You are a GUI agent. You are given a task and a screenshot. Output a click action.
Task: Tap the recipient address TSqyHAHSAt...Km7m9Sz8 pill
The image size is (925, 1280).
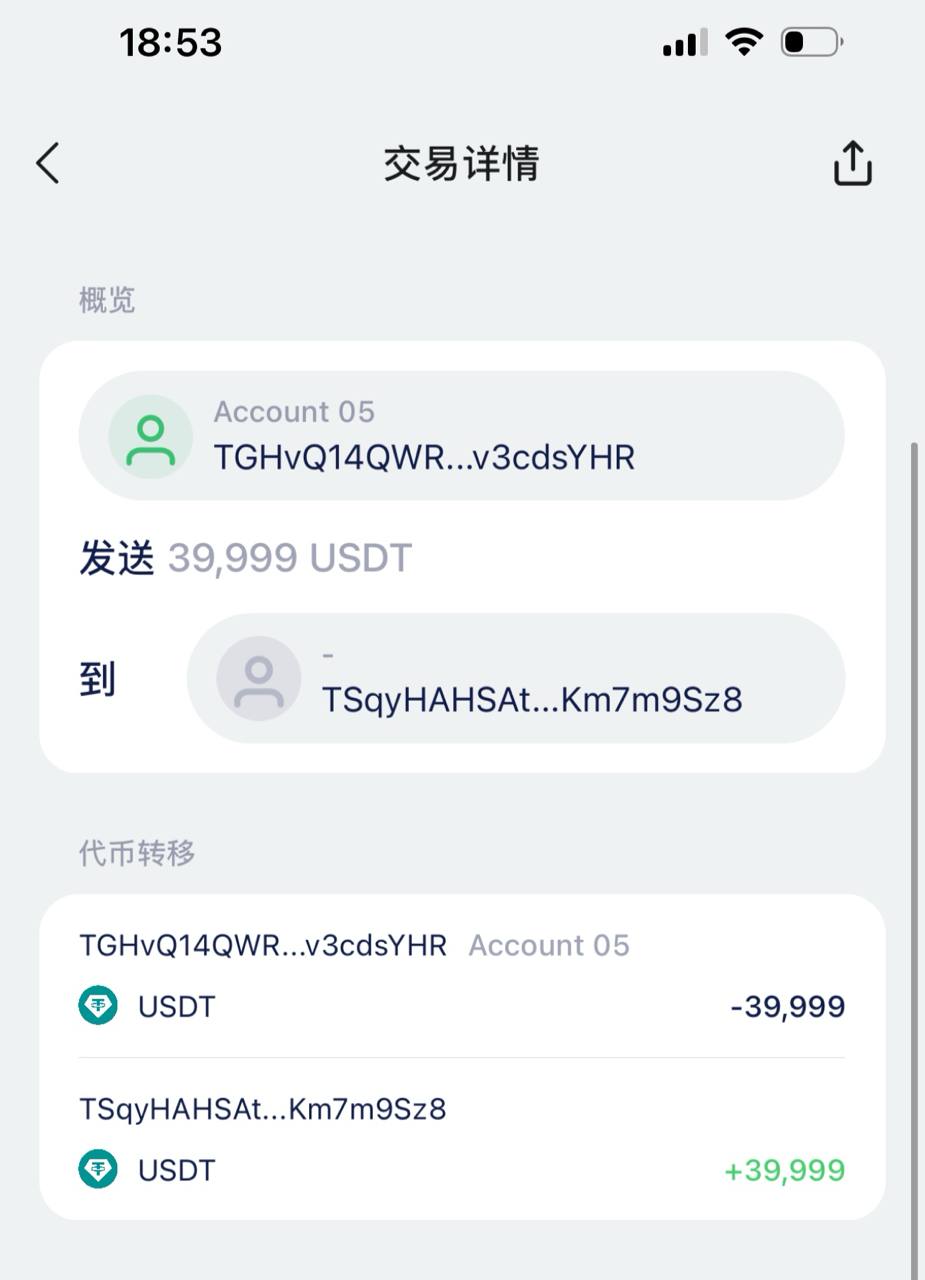(515, 678)
